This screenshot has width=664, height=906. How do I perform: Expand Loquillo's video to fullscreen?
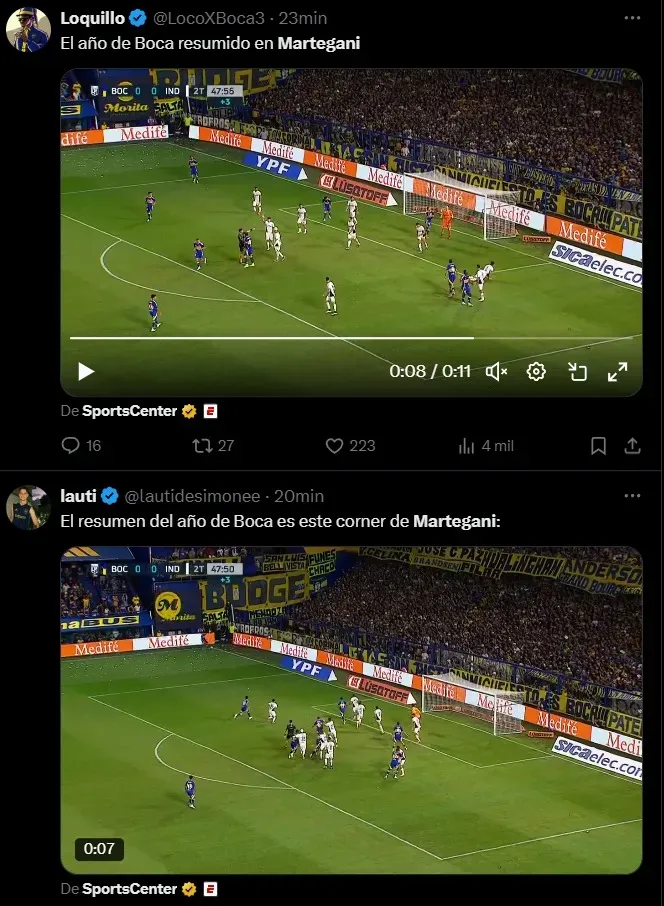point(618,372)
